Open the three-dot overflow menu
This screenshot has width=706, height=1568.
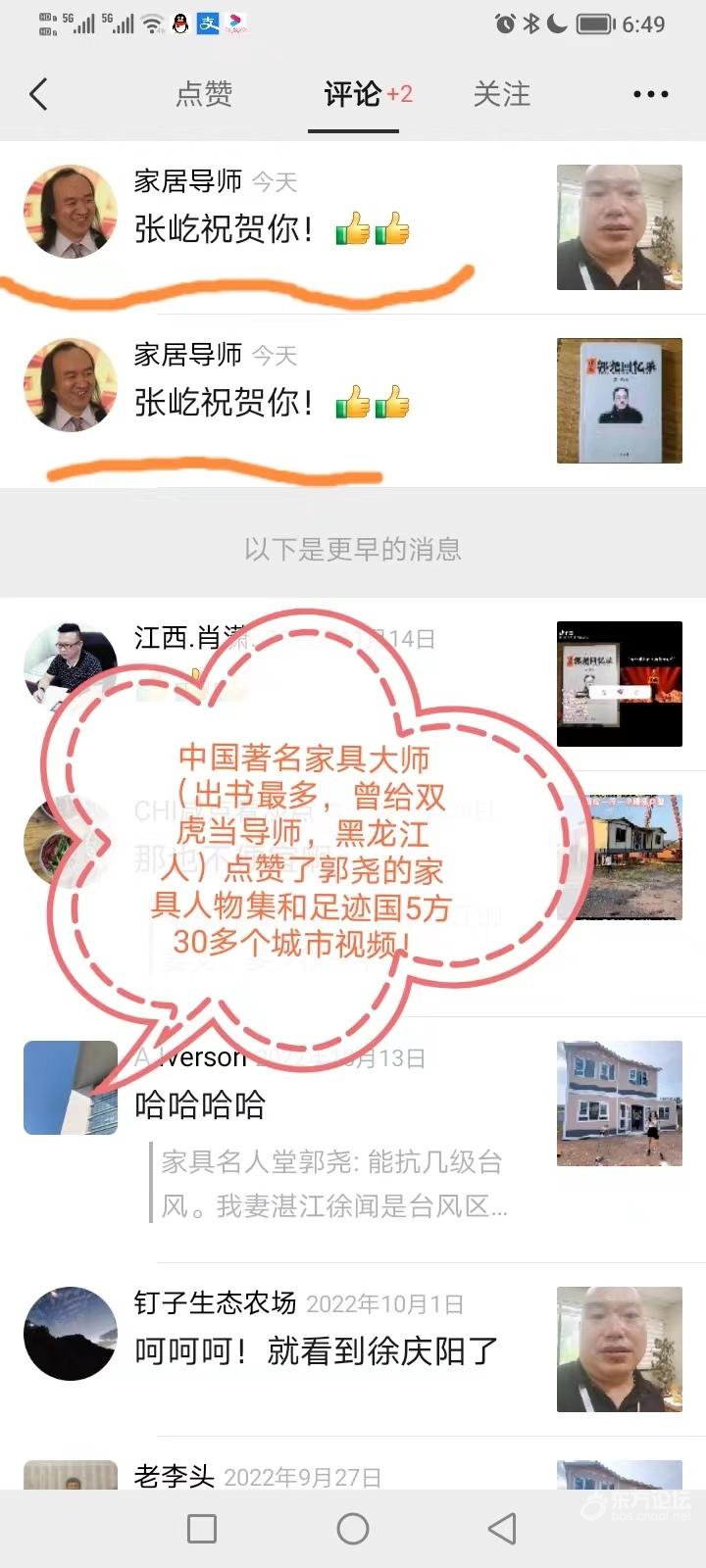(x=650, y=94)
